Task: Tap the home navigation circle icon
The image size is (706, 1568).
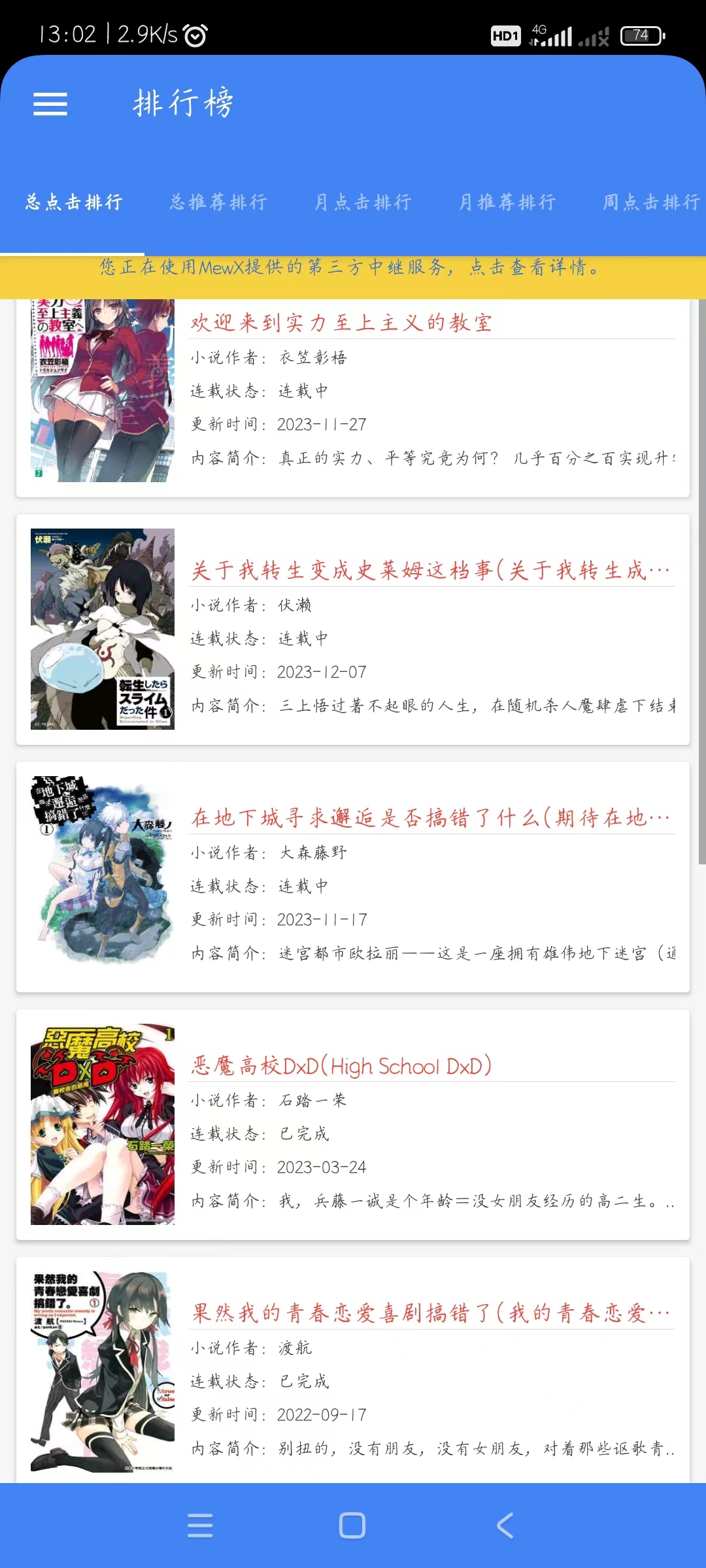Action: [353, 1527]
